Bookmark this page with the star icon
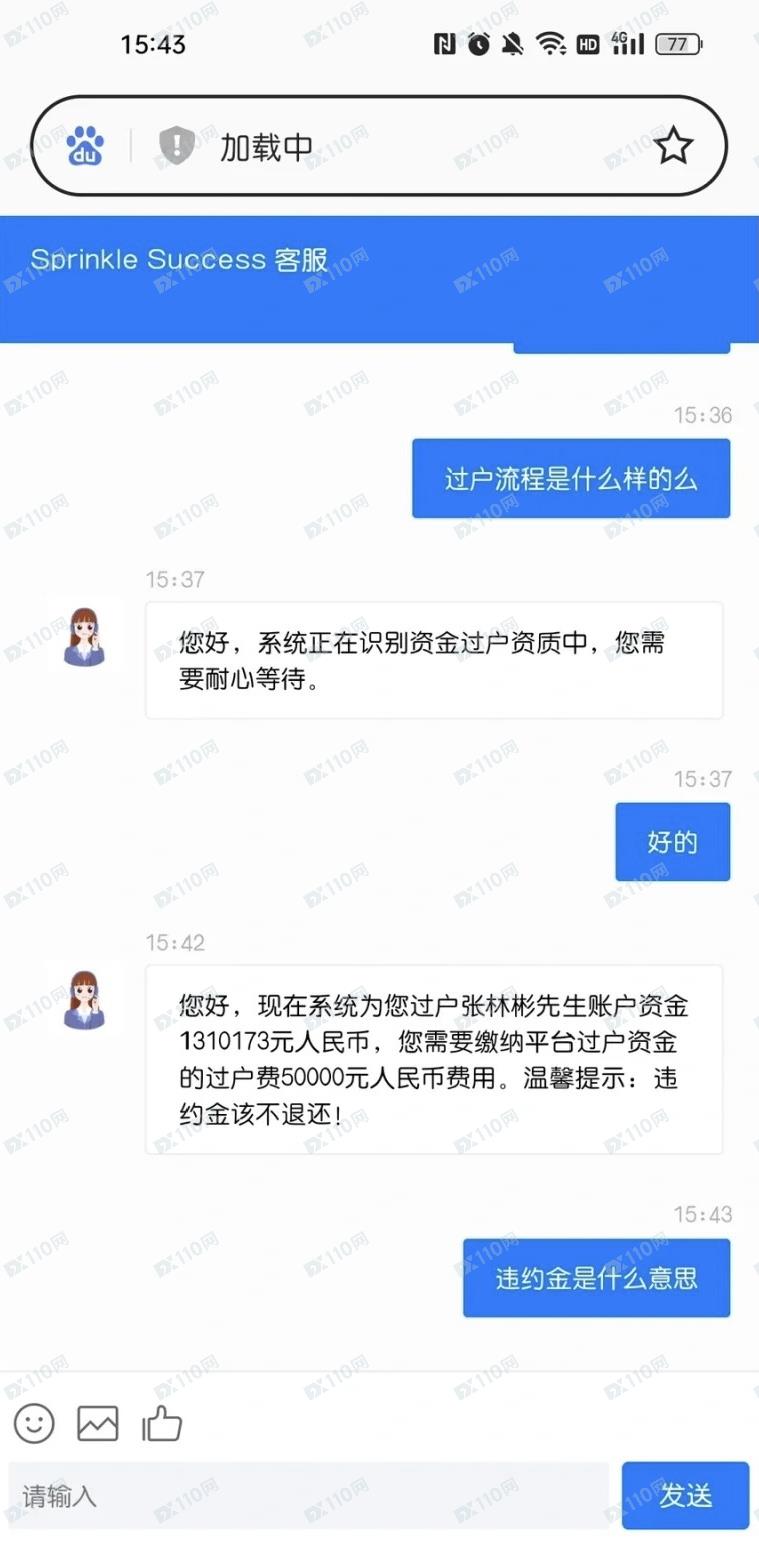The image size is (759, 1553). tap(673, 147)
